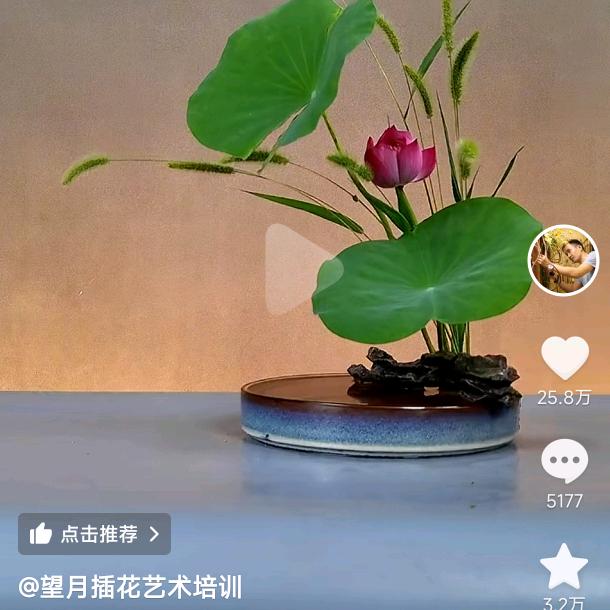Favorite this video with the star
The image size is (610, 610).
(x=564, y=567)
